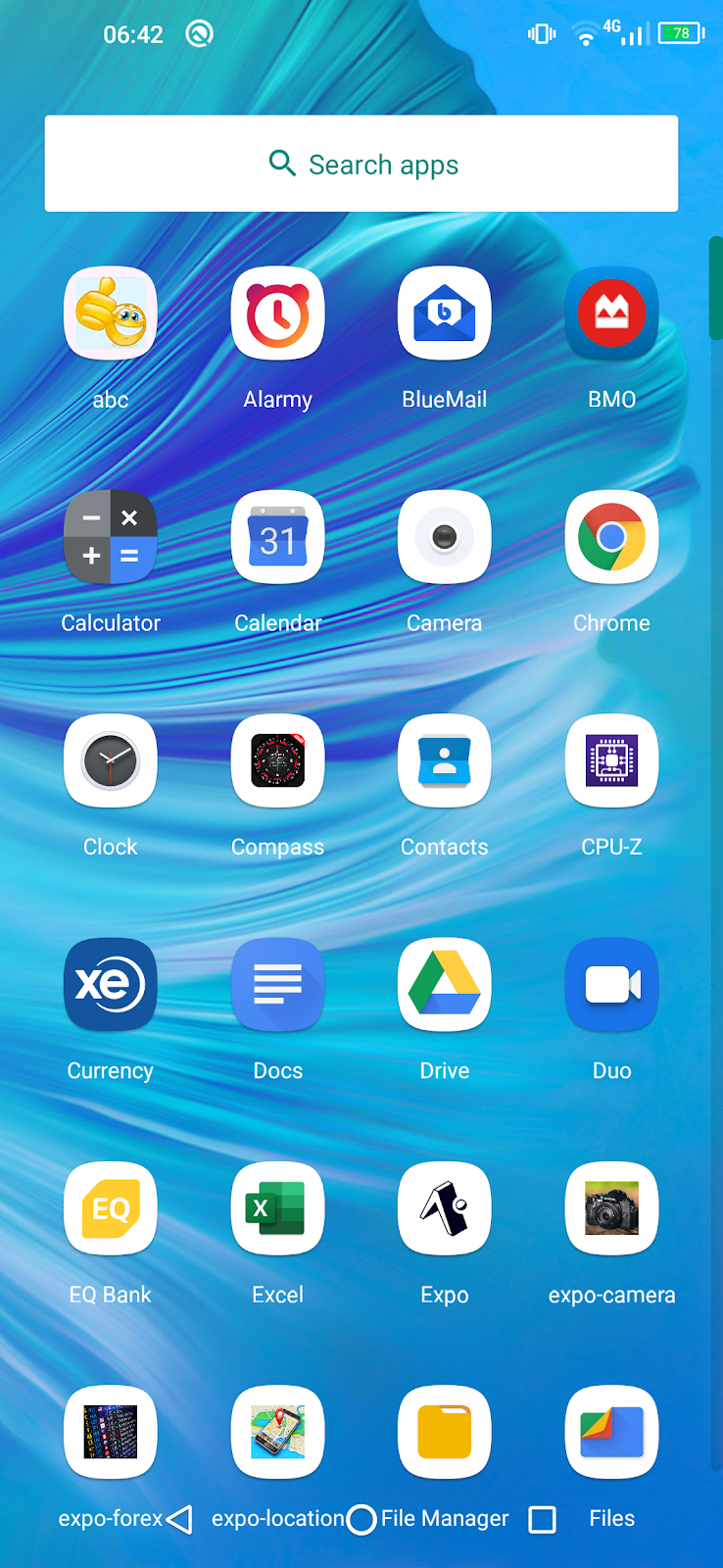Open Calculator
723x1568 pixels.
pos(111,538)
